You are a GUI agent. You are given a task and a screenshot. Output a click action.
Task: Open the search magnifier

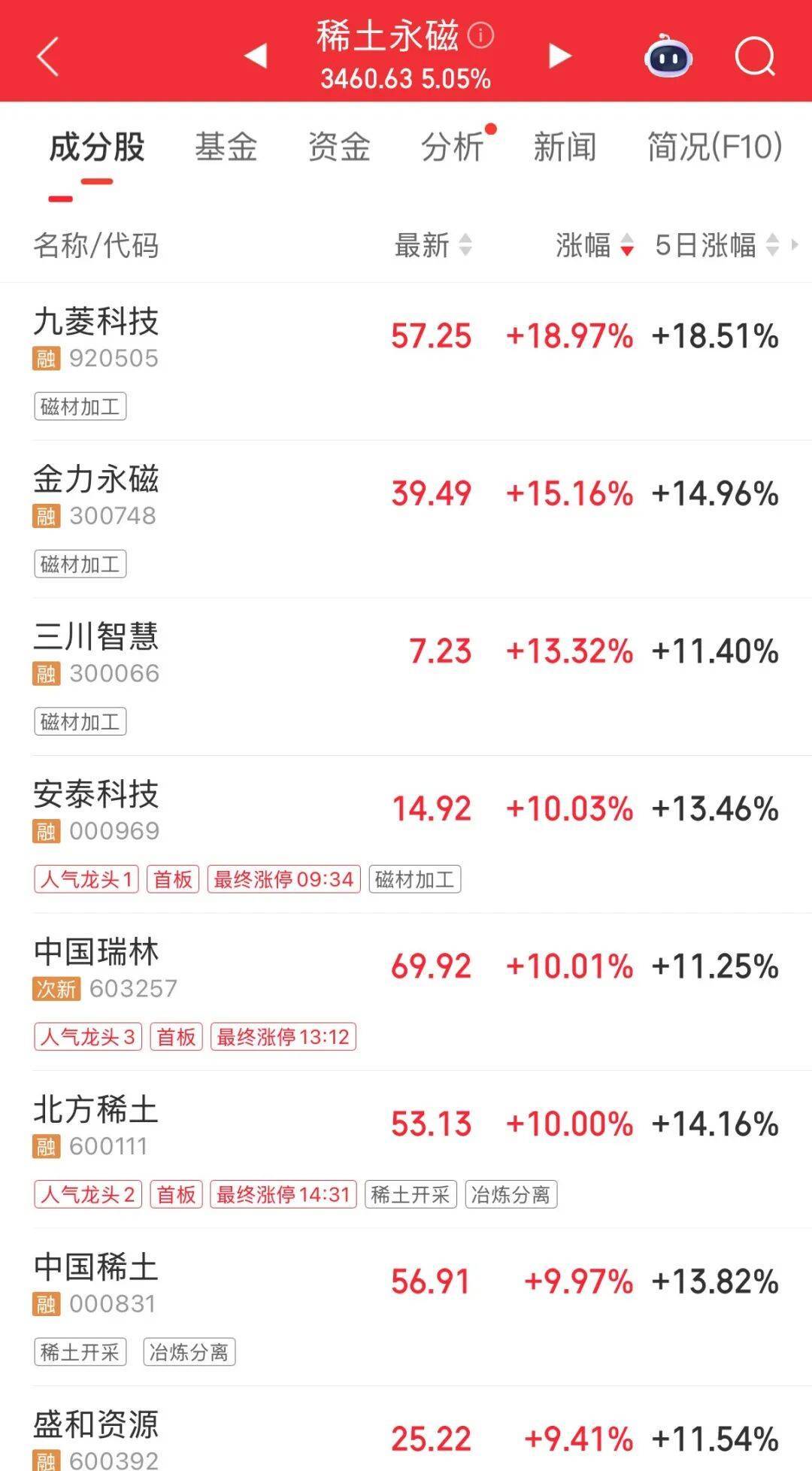[x=754, y=56]
